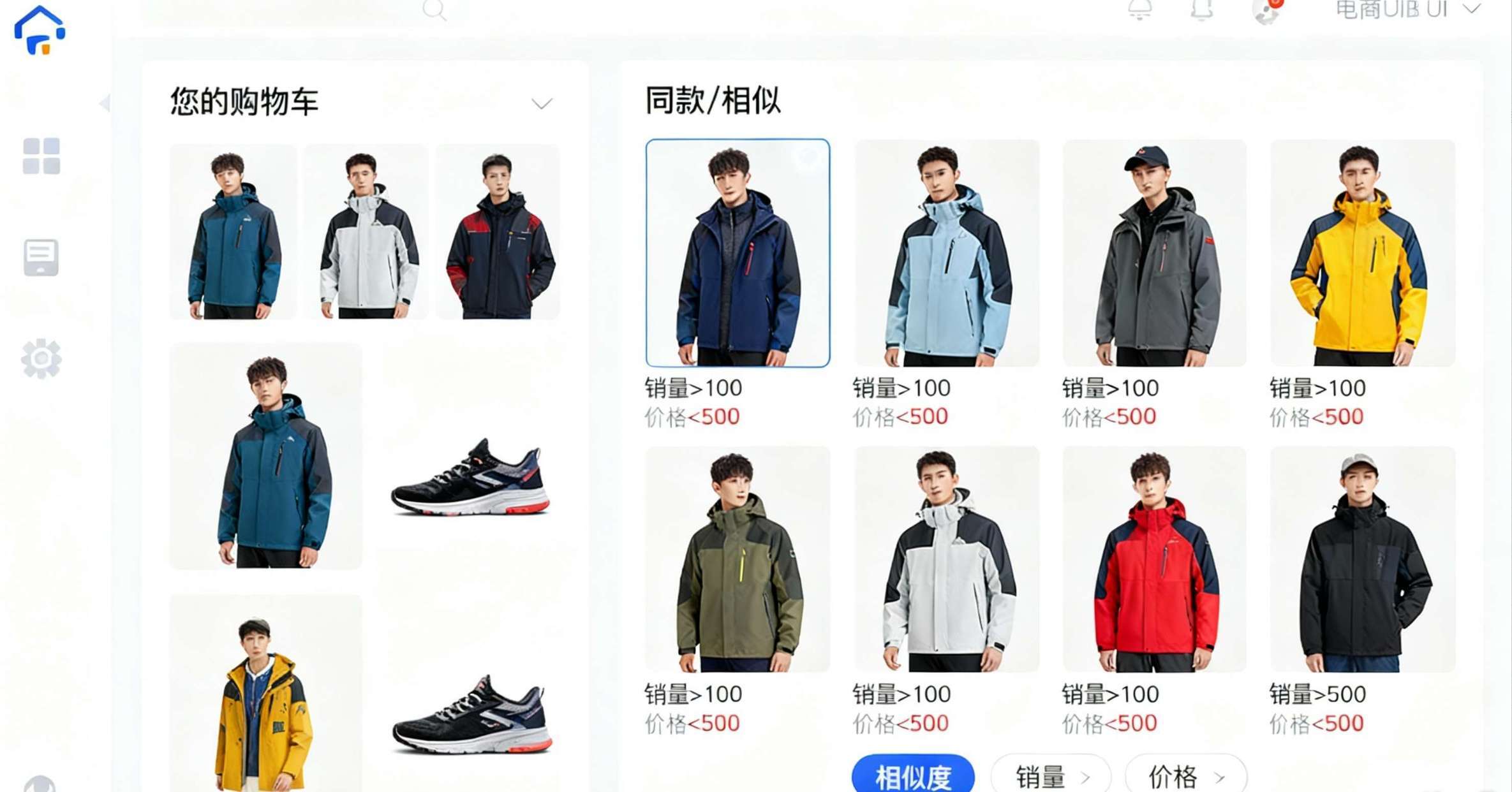Open the red jacket product card

click(1155, 559)
